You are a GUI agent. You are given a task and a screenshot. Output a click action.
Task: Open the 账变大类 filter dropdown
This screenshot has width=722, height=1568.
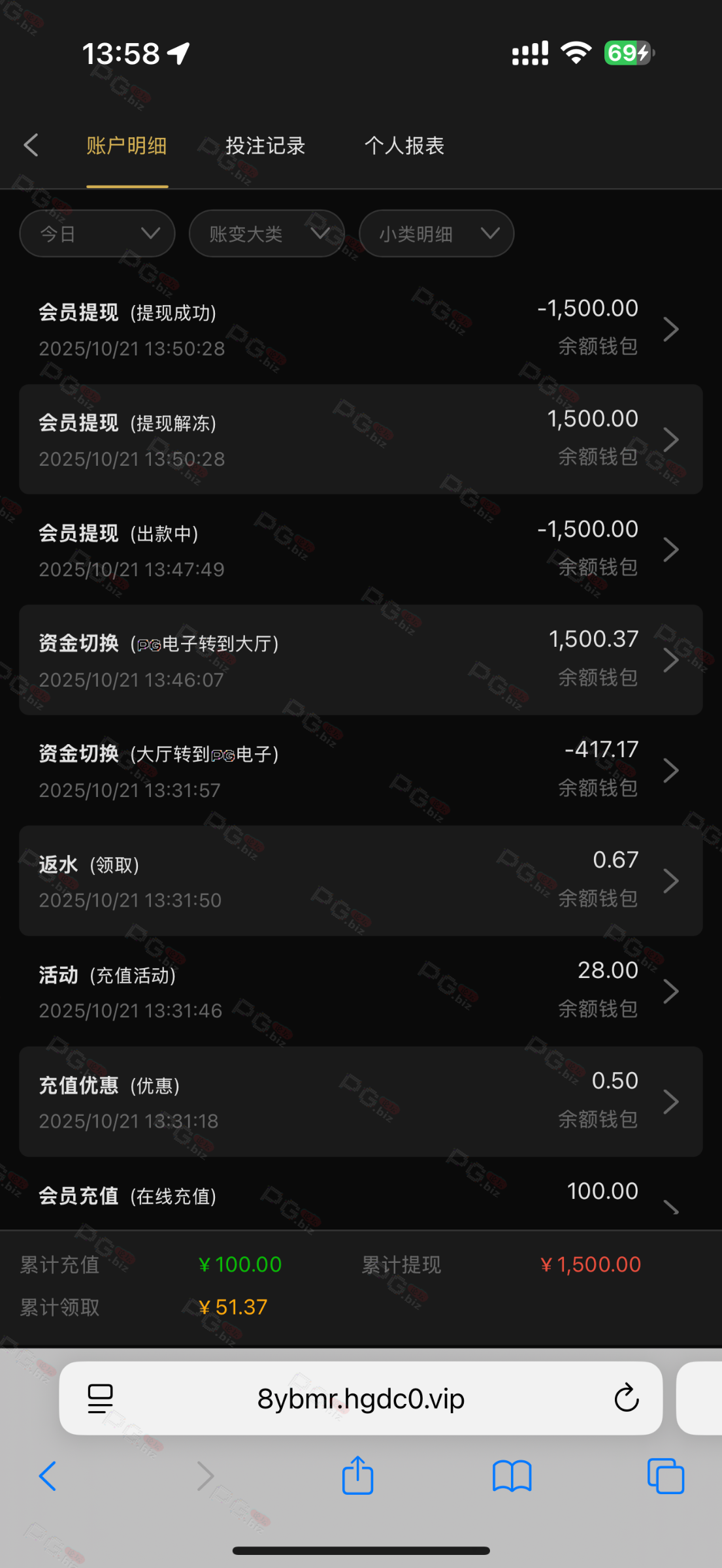(x=267, y=233)
